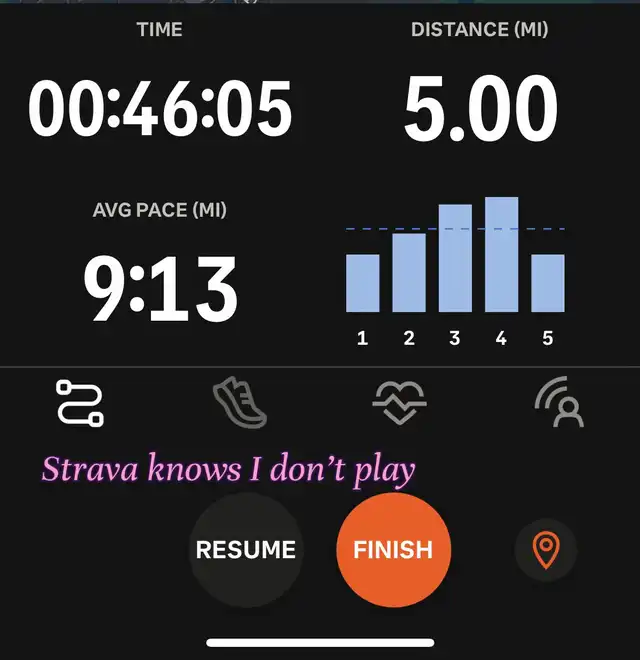Finish the recorded activity
Screen dimensions: 640x660
(393, 549)
